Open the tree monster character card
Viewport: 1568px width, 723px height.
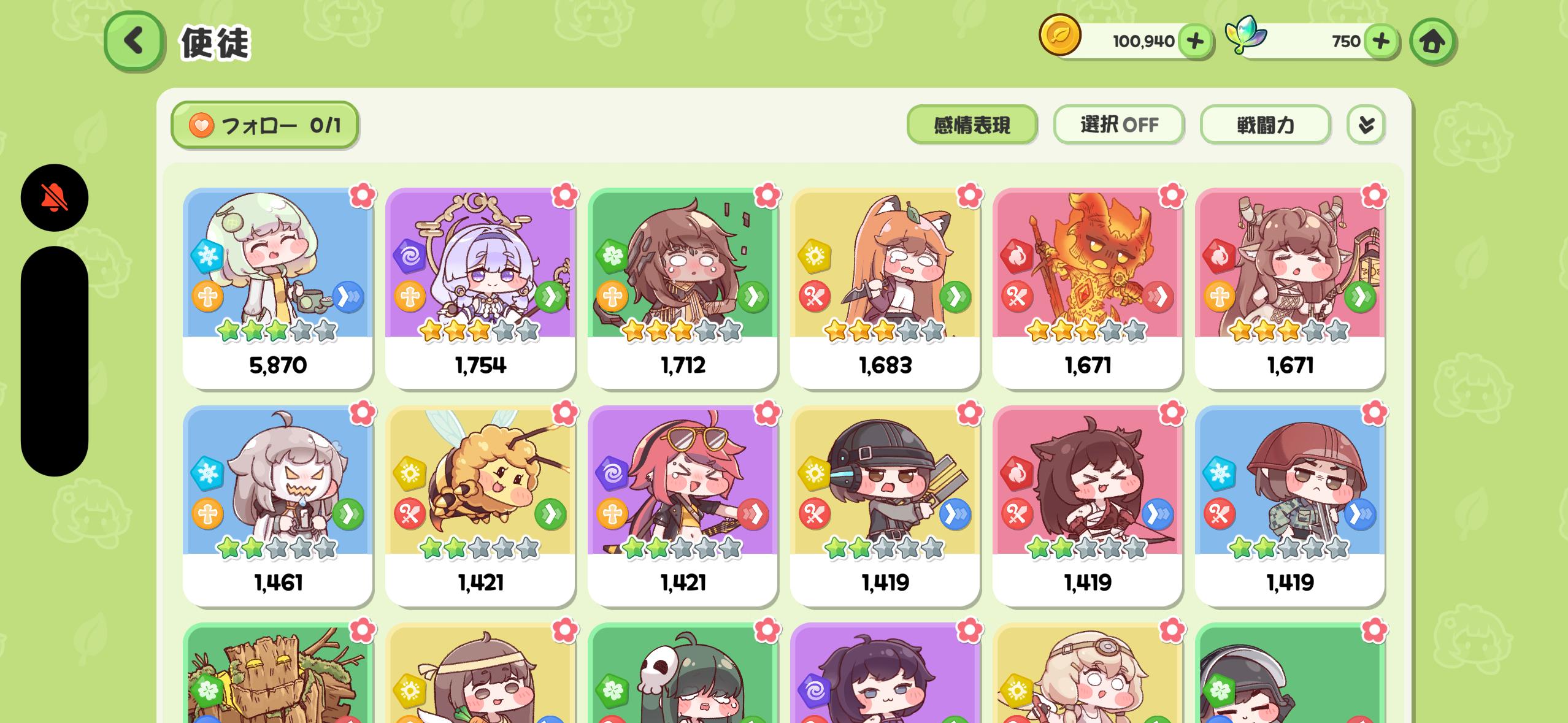coord(278,675)
